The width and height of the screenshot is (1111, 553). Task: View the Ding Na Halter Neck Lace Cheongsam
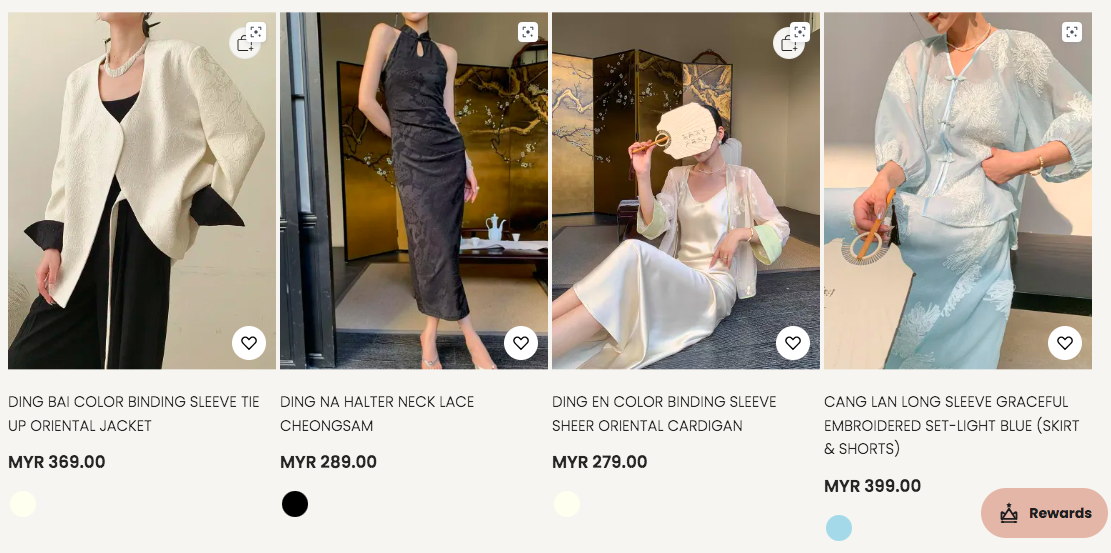coord(377,413)
